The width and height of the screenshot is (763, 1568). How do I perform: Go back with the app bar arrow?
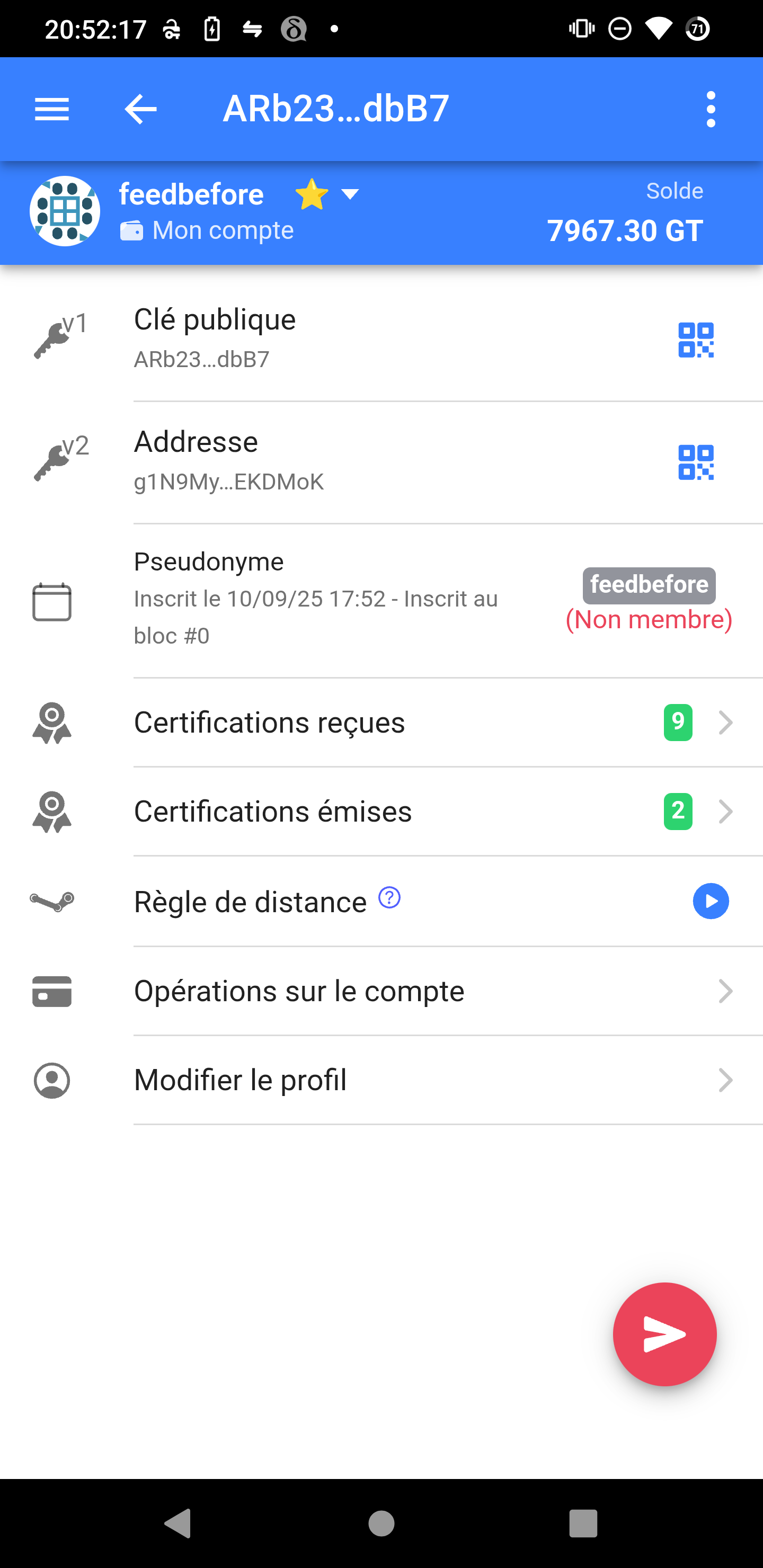point(140,110)
